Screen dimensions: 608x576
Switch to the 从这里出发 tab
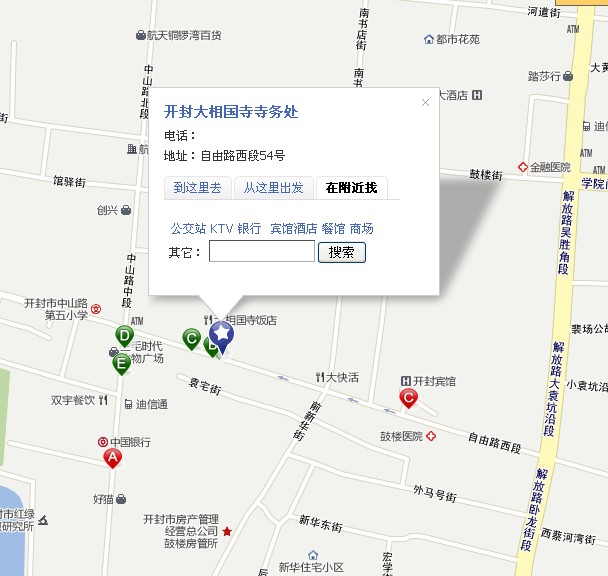(x=274, y=187)
